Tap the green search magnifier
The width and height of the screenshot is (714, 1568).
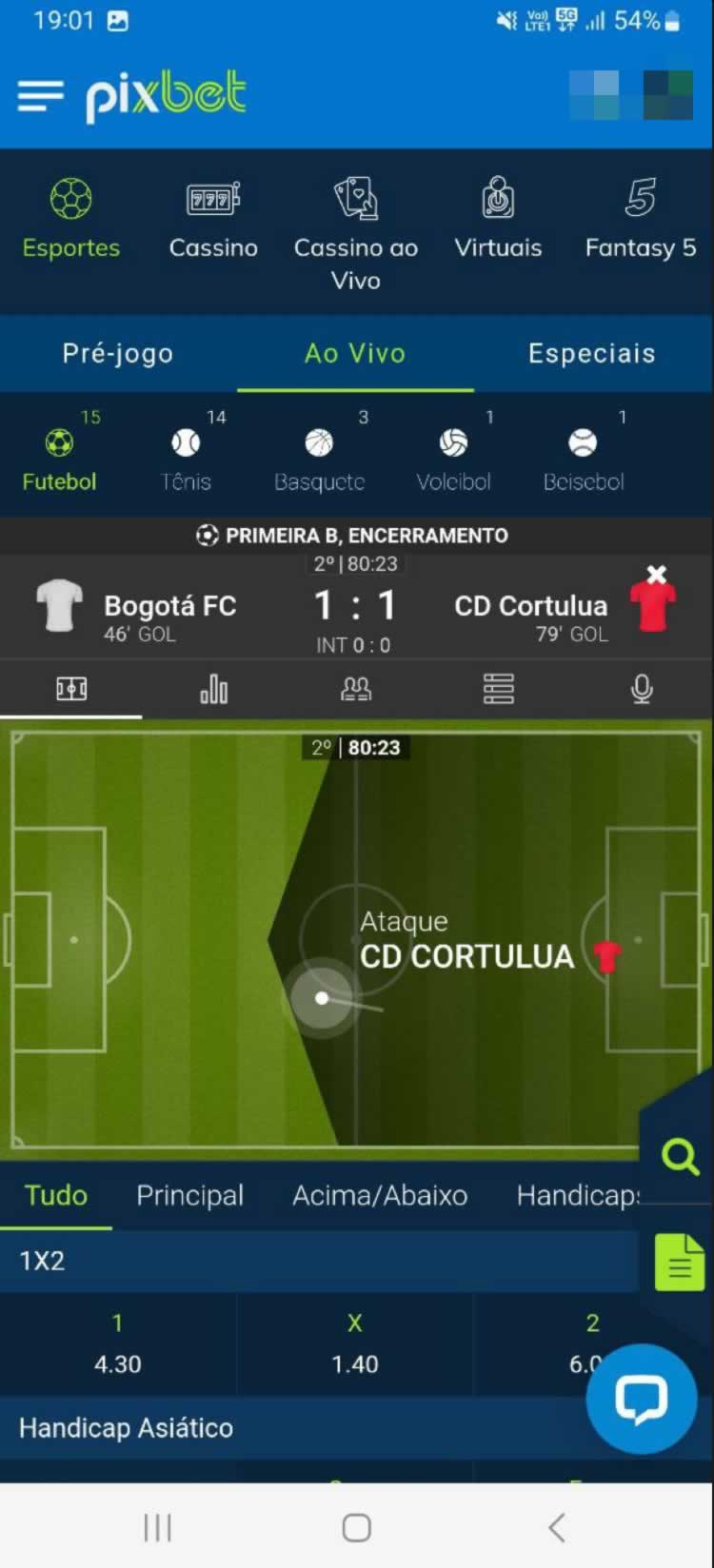coord(680,1157)
